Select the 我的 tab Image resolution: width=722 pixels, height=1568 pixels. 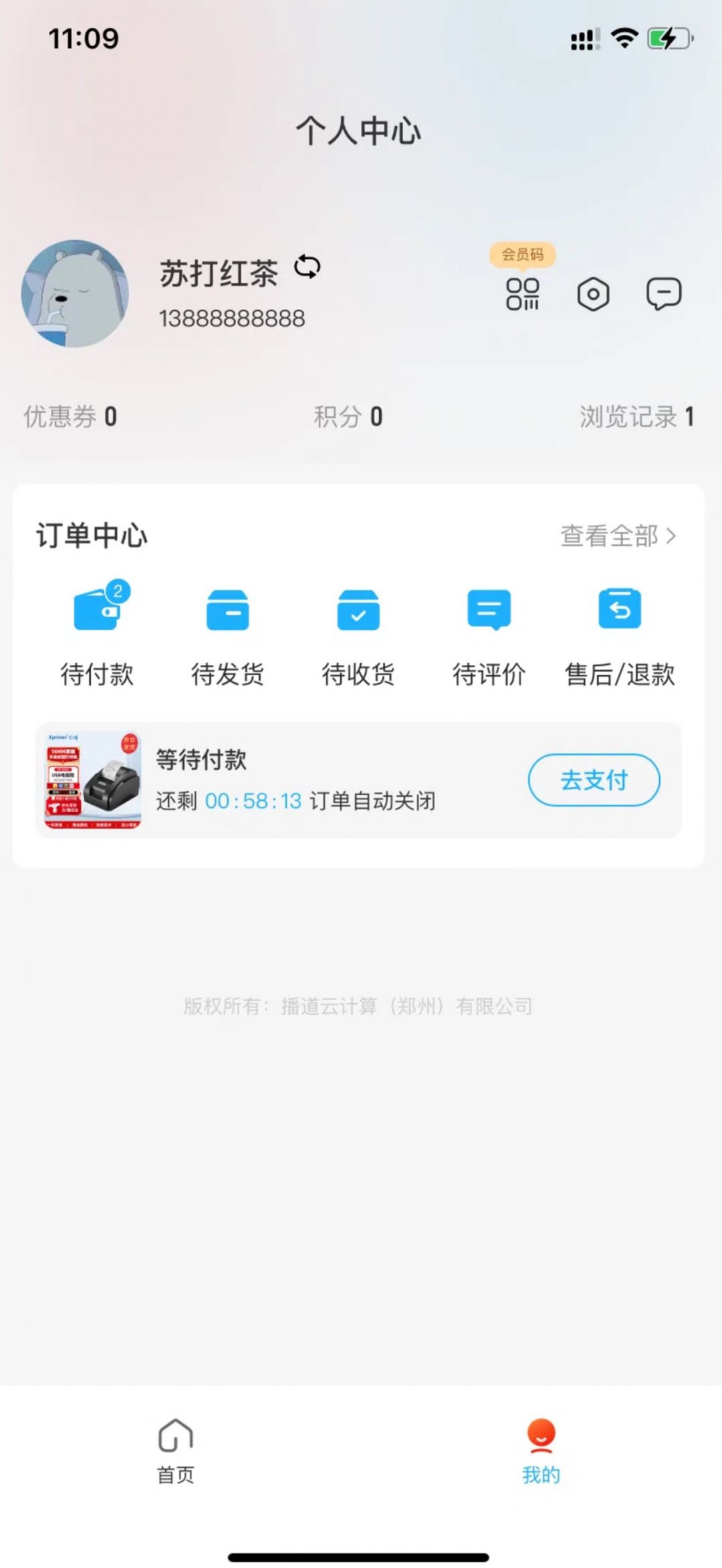[541, 1449]
